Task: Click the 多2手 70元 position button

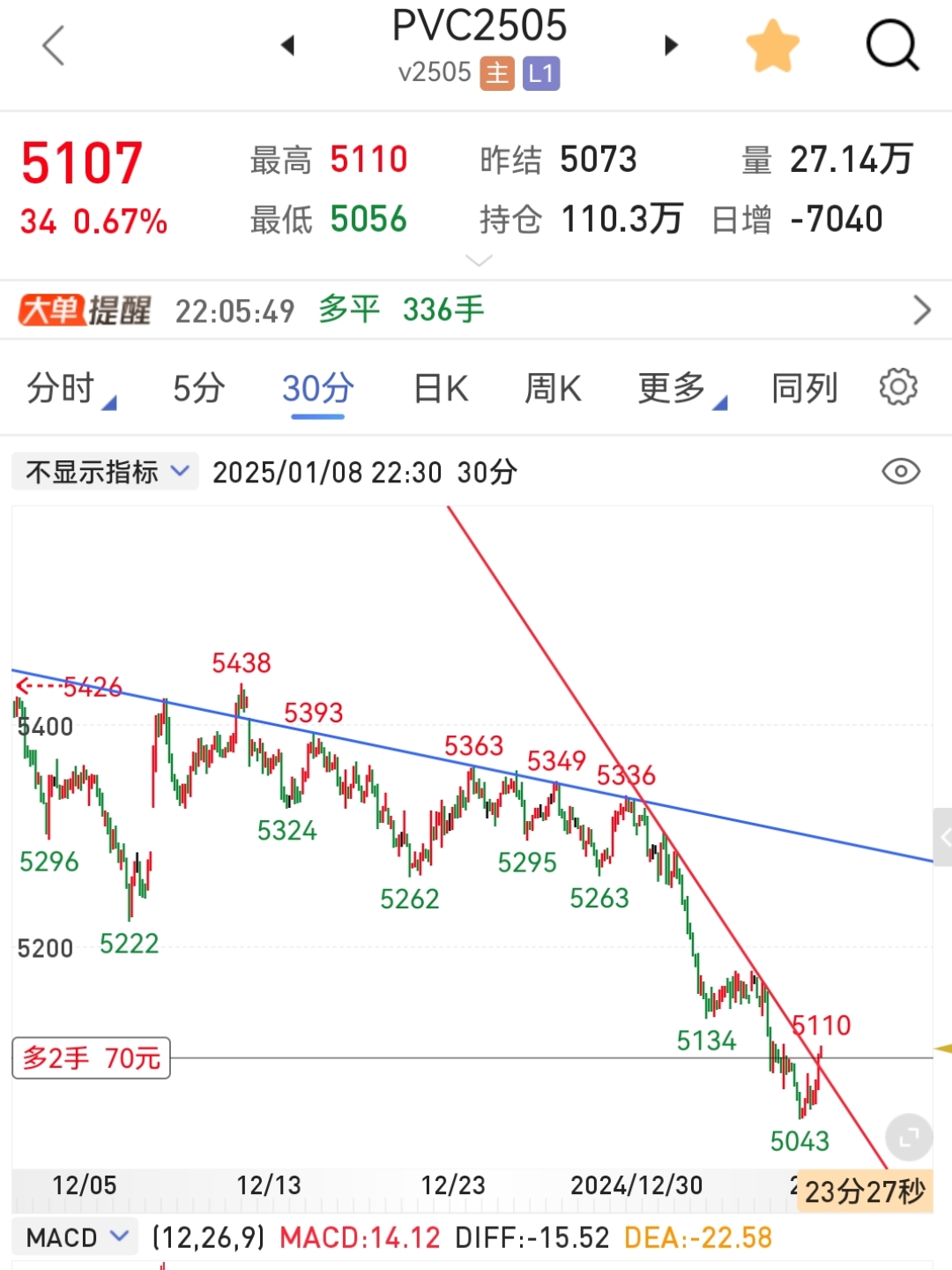Action: (90, 1057)
